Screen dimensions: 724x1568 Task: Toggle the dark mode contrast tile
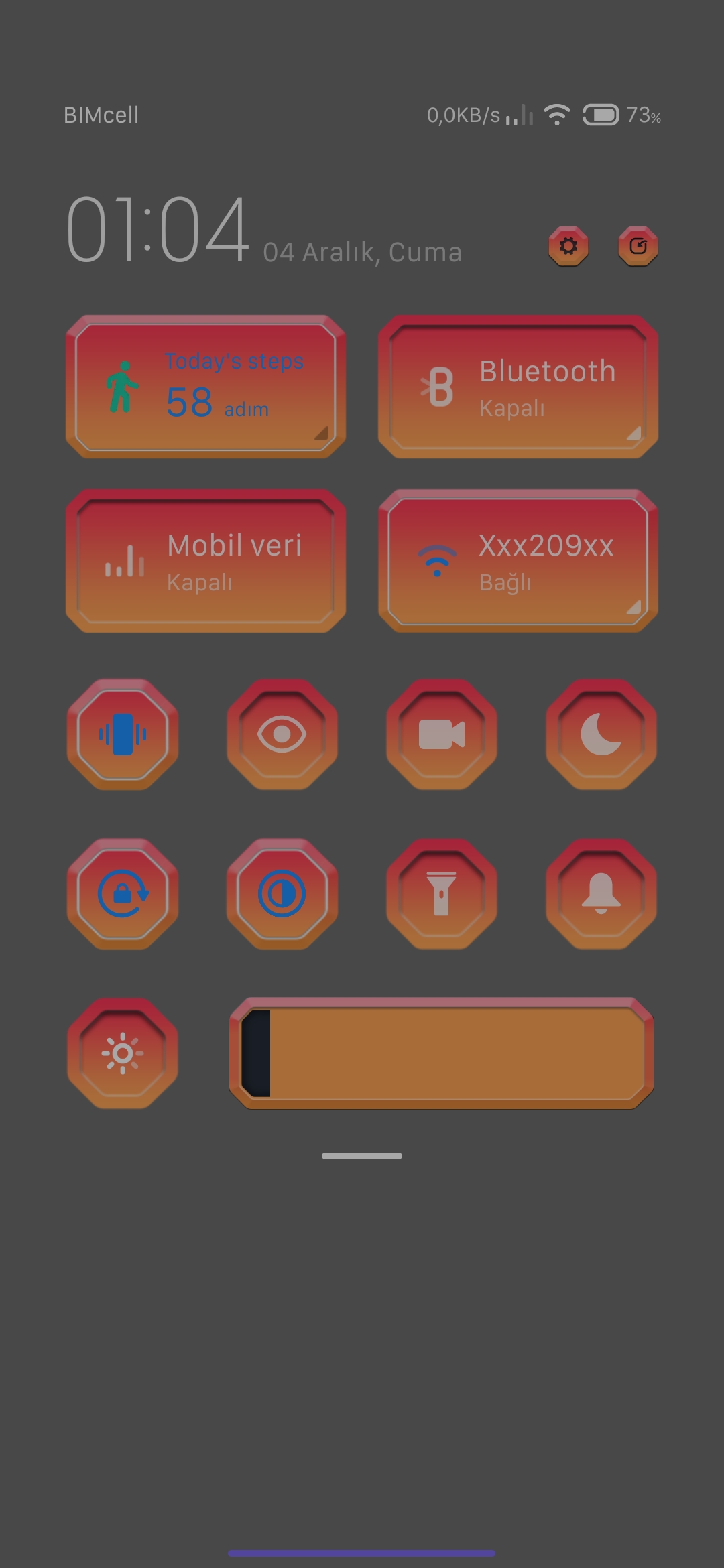click(x=282, y=894)
